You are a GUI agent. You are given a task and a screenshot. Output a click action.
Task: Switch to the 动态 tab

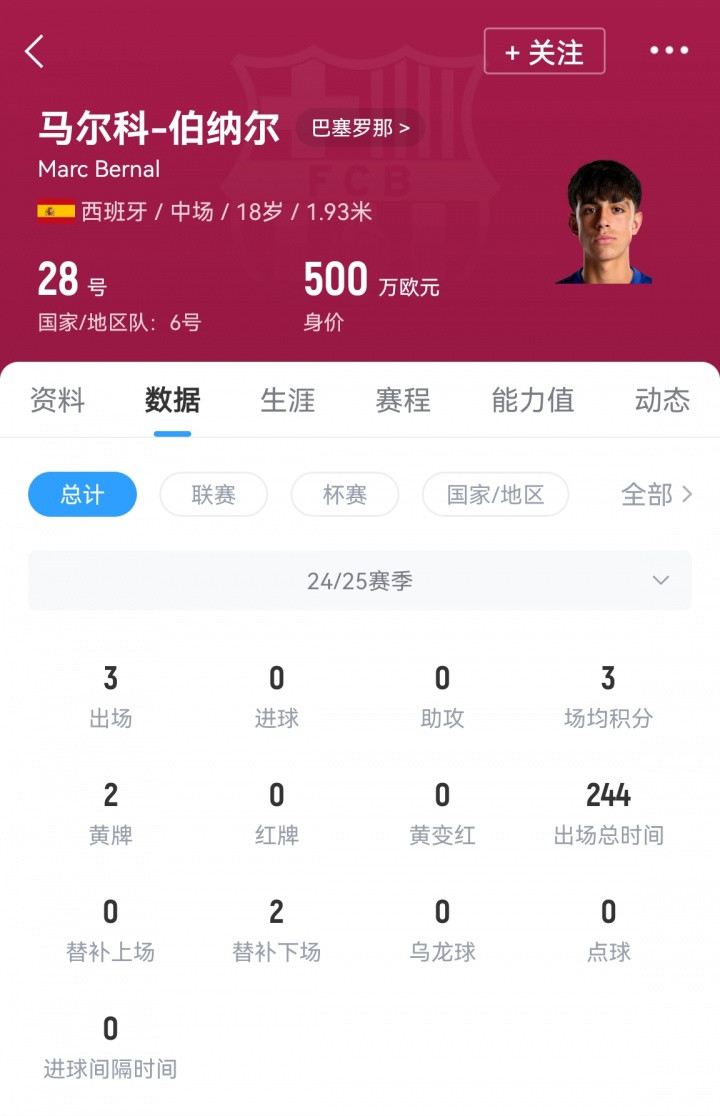coord(662,401)
